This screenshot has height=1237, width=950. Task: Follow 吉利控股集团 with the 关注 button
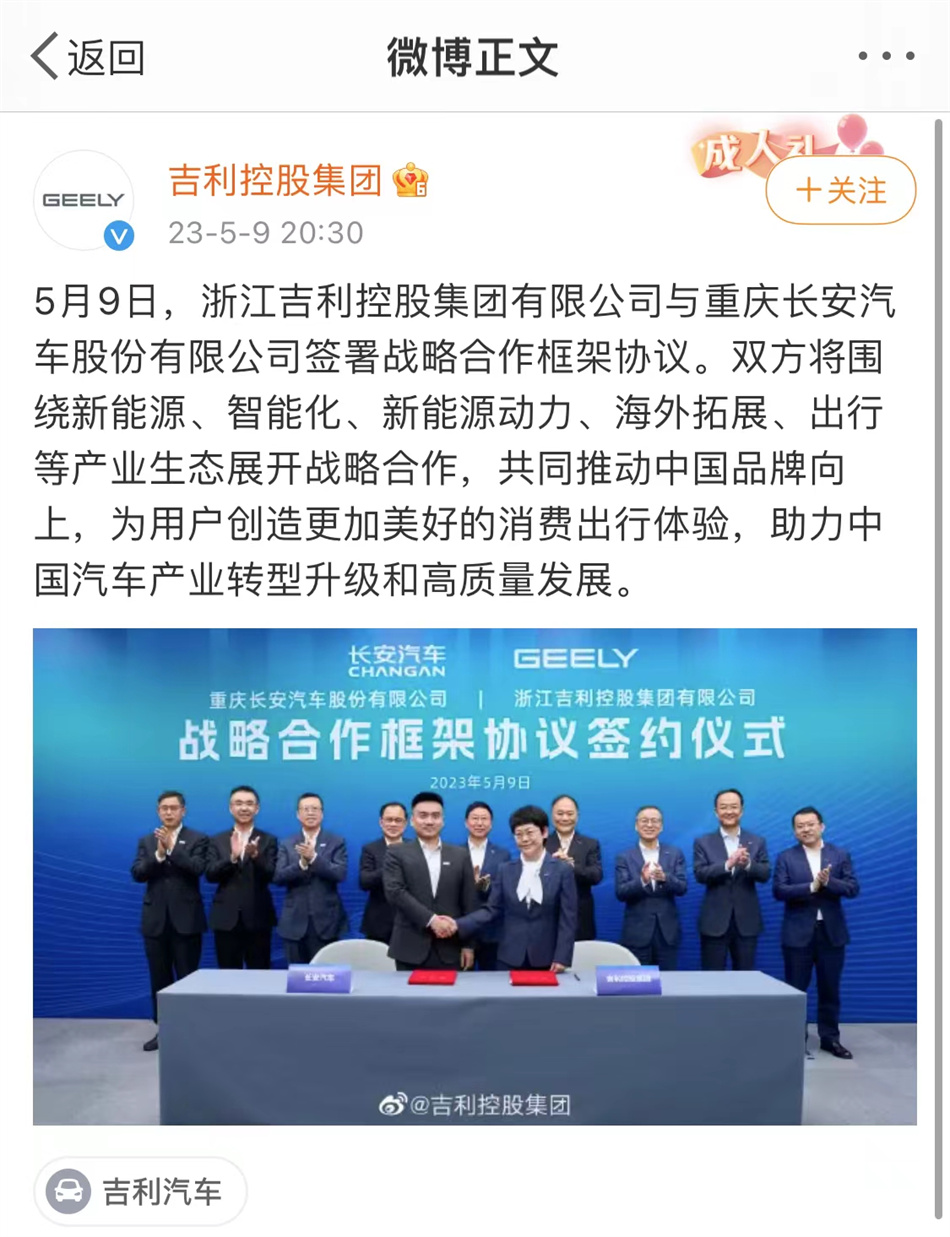tap(840, 190)
